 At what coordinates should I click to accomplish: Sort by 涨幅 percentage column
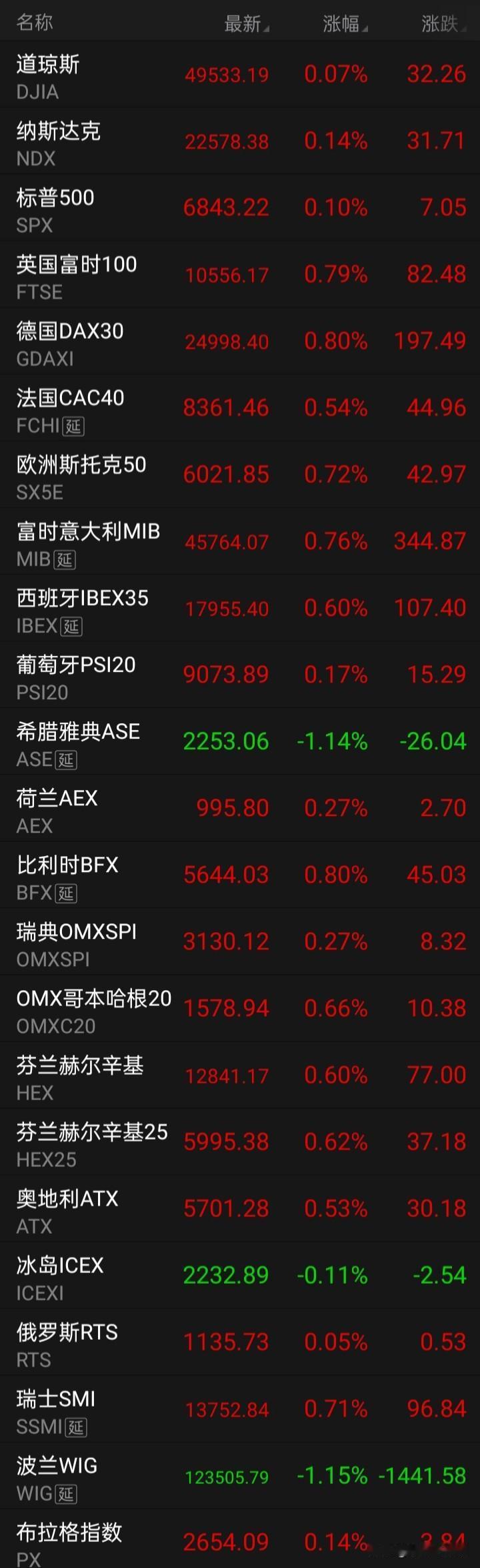[345, 24]
